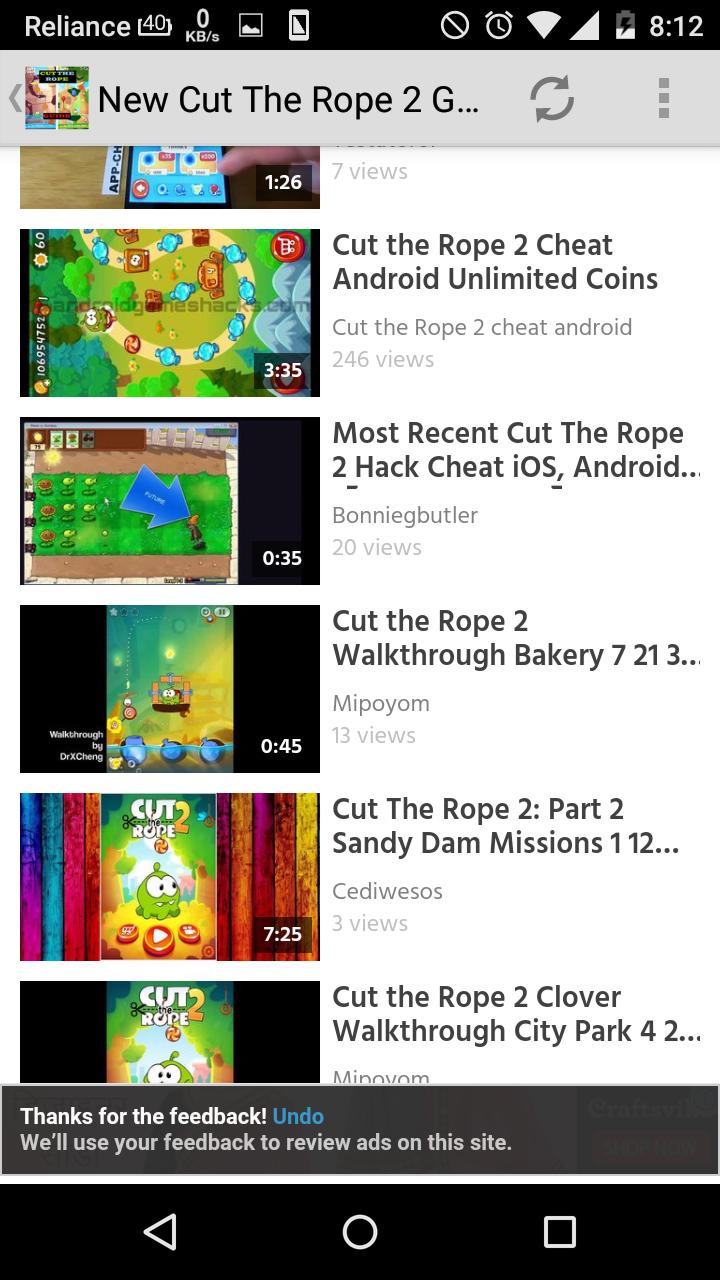Open the overflow menu

point(663,99)
